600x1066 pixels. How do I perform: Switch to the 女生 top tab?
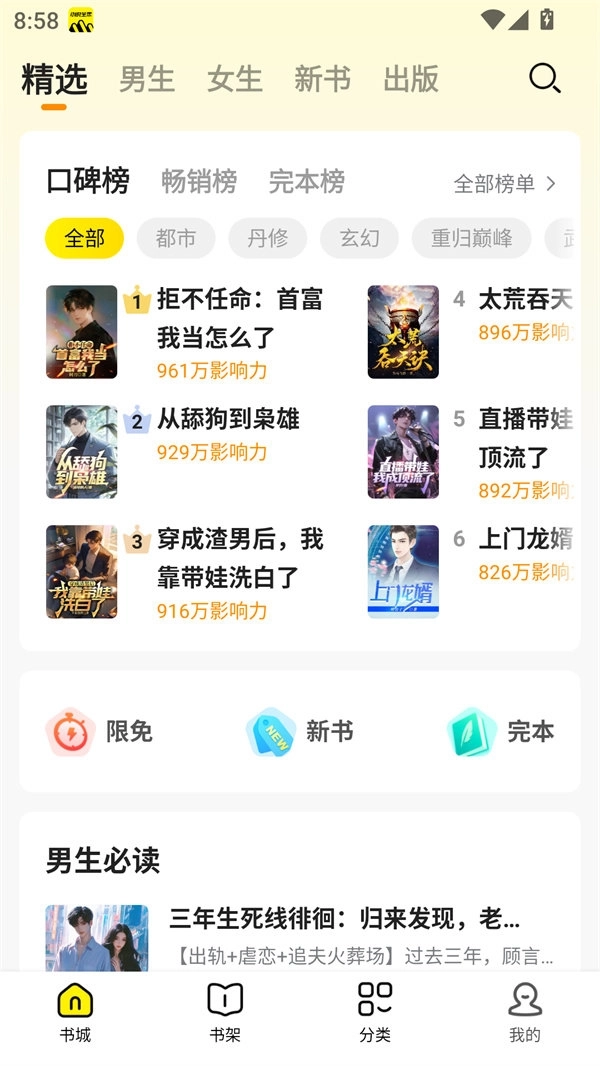[235, 79]
